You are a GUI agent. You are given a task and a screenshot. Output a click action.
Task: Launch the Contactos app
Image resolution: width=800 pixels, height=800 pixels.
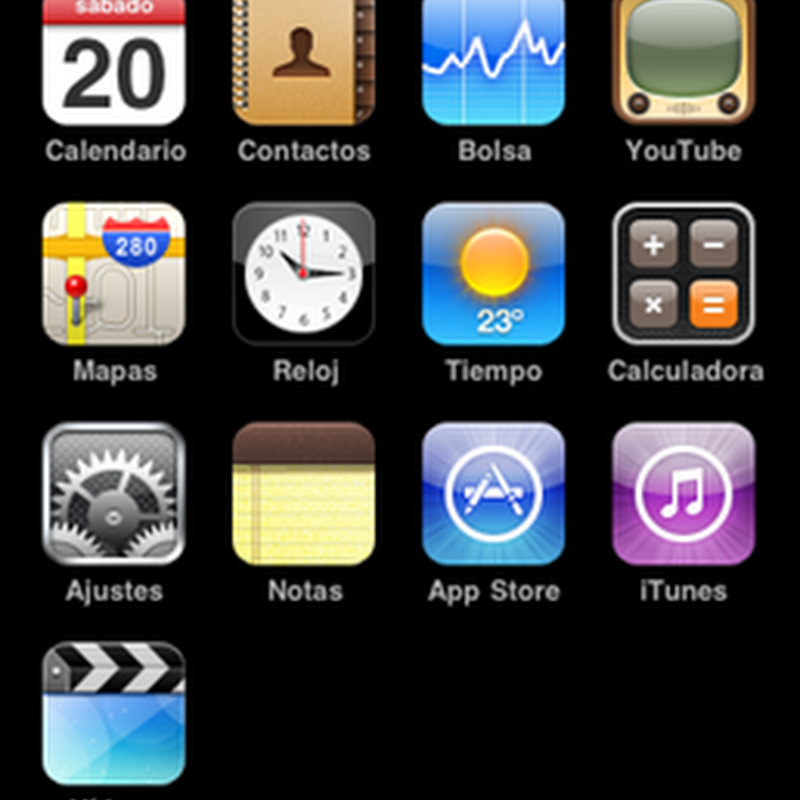[x=304, y=60]
